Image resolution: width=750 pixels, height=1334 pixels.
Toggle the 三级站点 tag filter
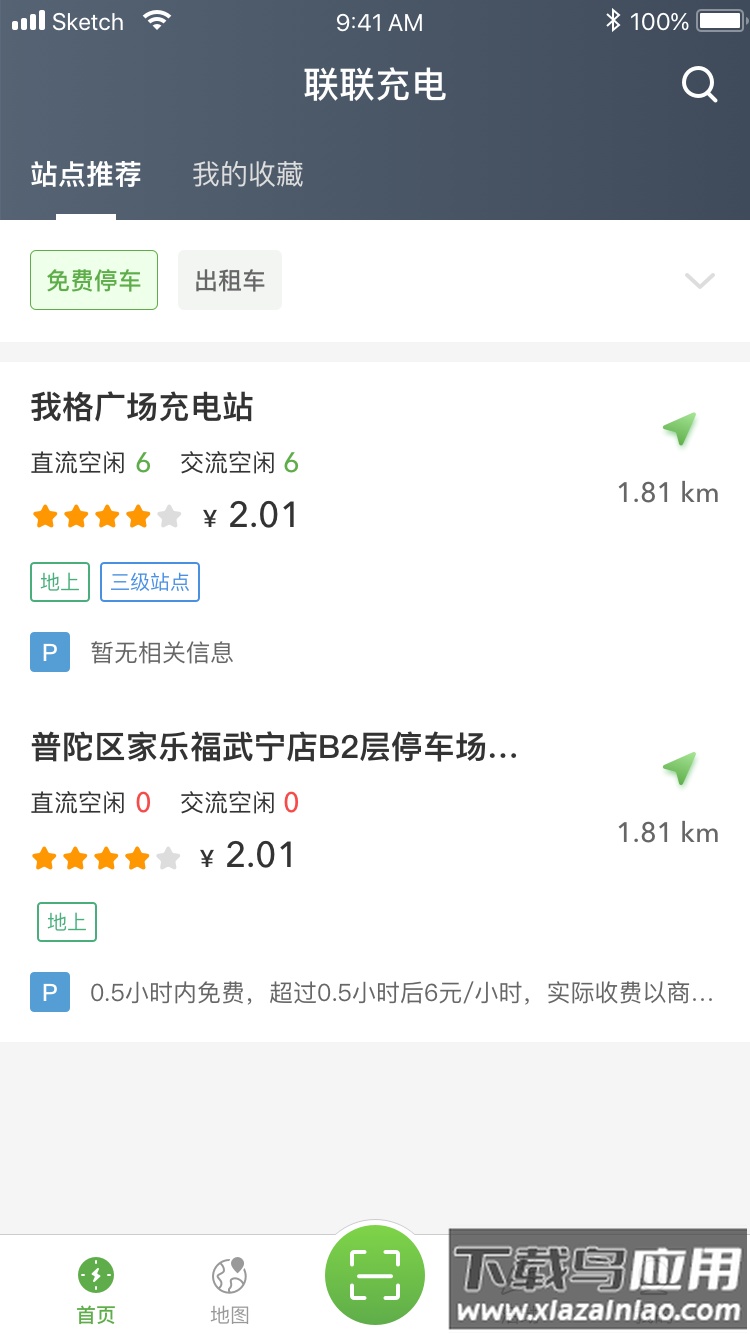[x=150, y=581]
